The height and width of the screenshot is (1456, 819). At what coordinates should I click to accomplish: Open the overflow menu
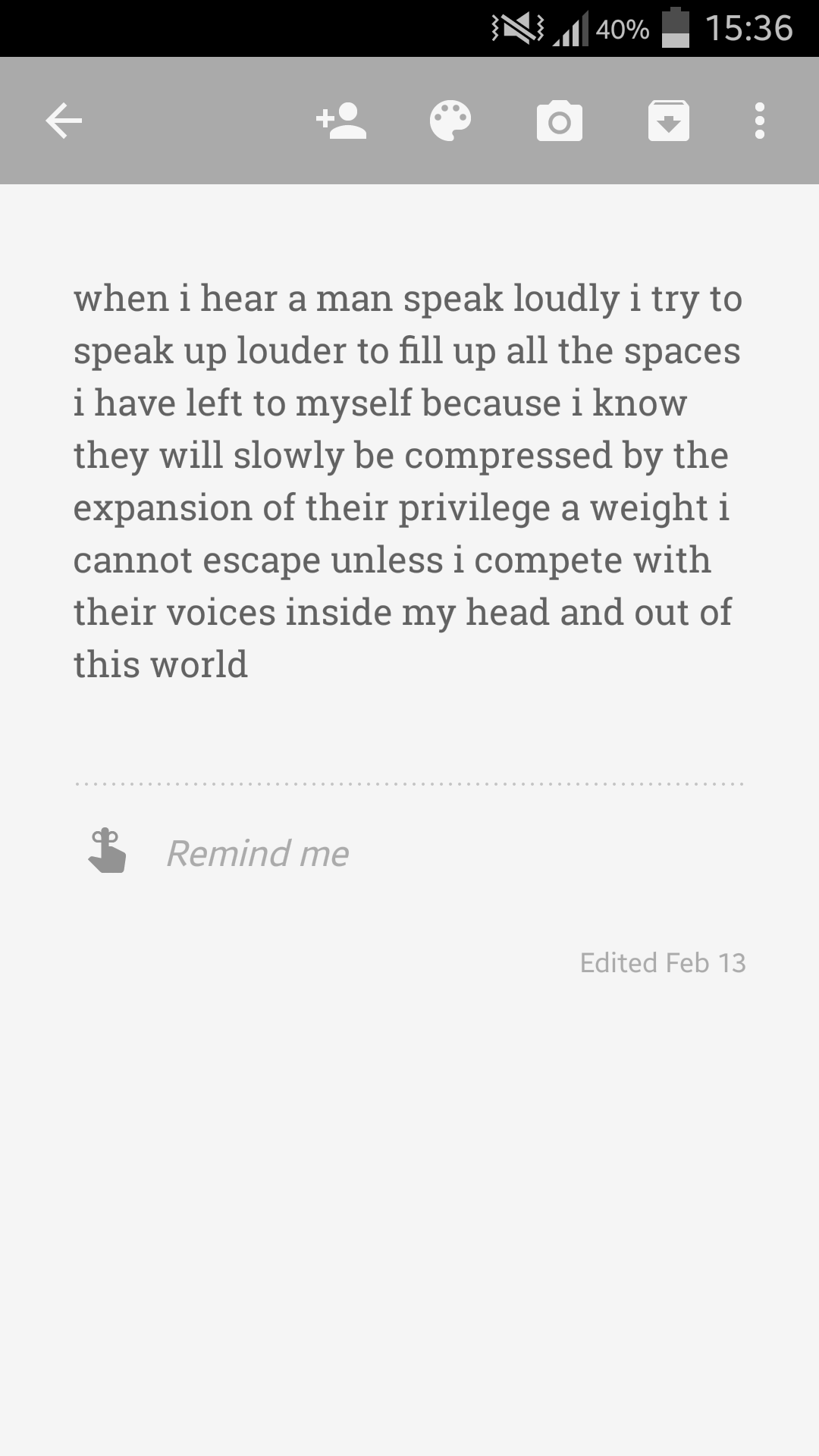tap(760, 121)
